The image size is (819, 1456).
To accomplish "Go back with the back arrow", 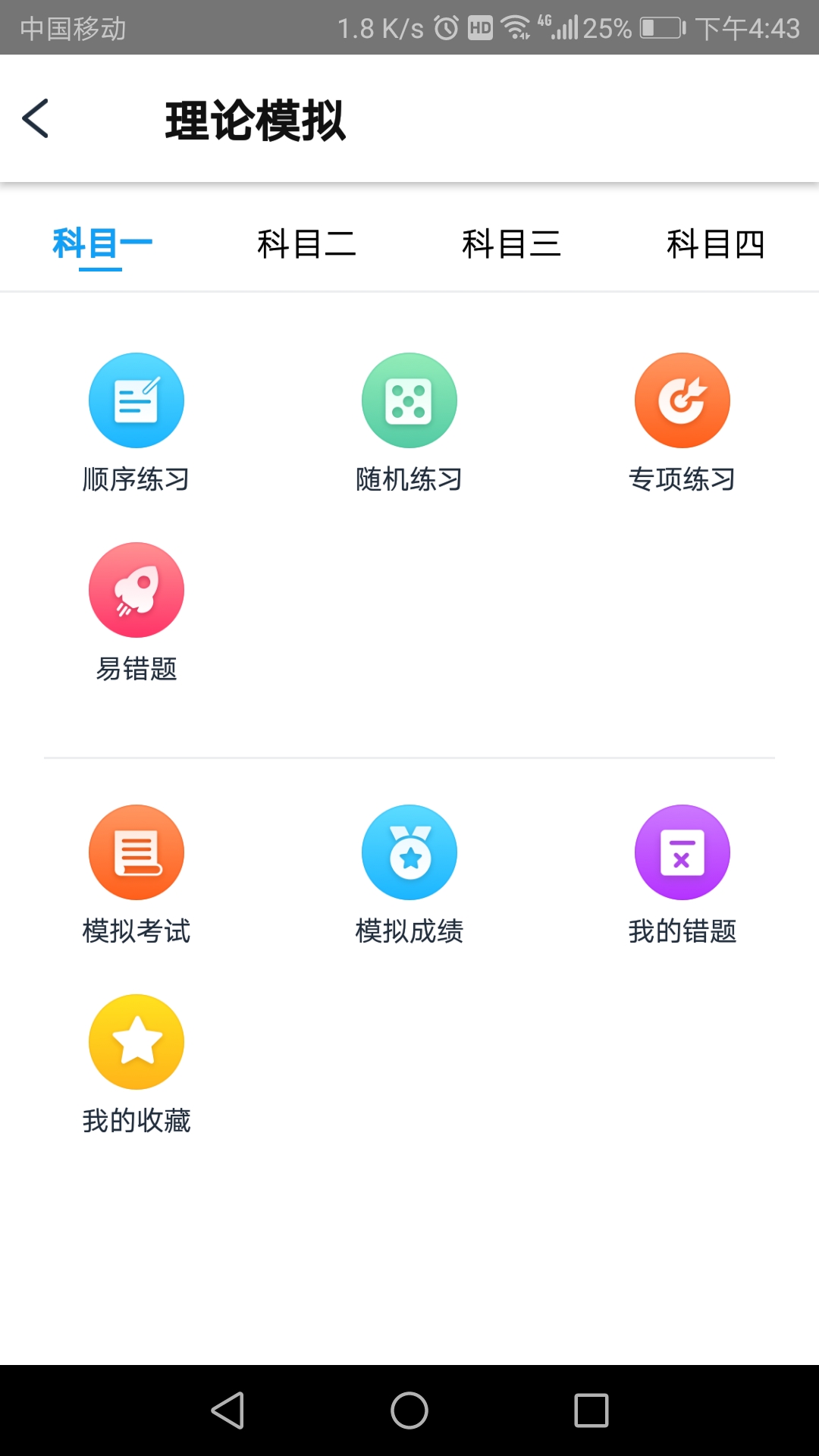I will click(36, 119).
